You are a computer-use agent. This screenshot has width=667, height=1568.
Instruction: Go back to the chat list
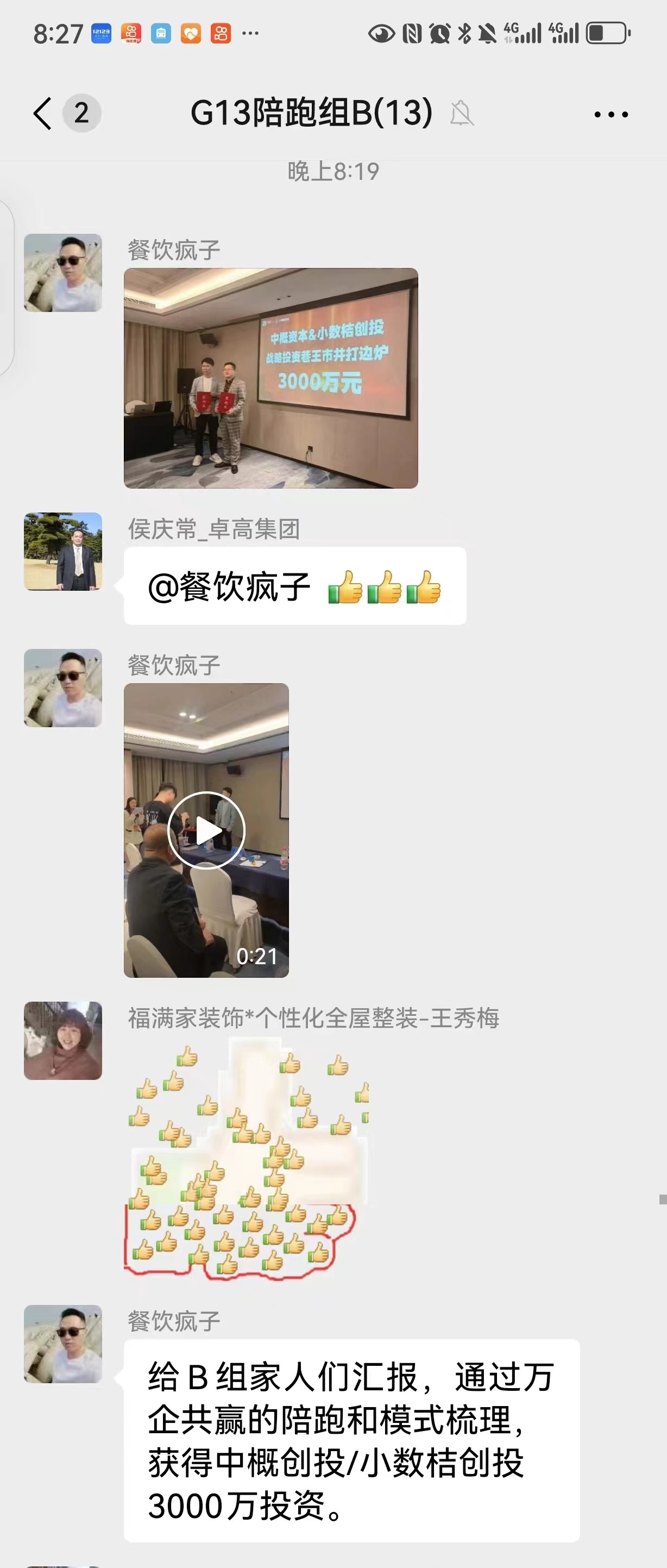click(42, 113)
